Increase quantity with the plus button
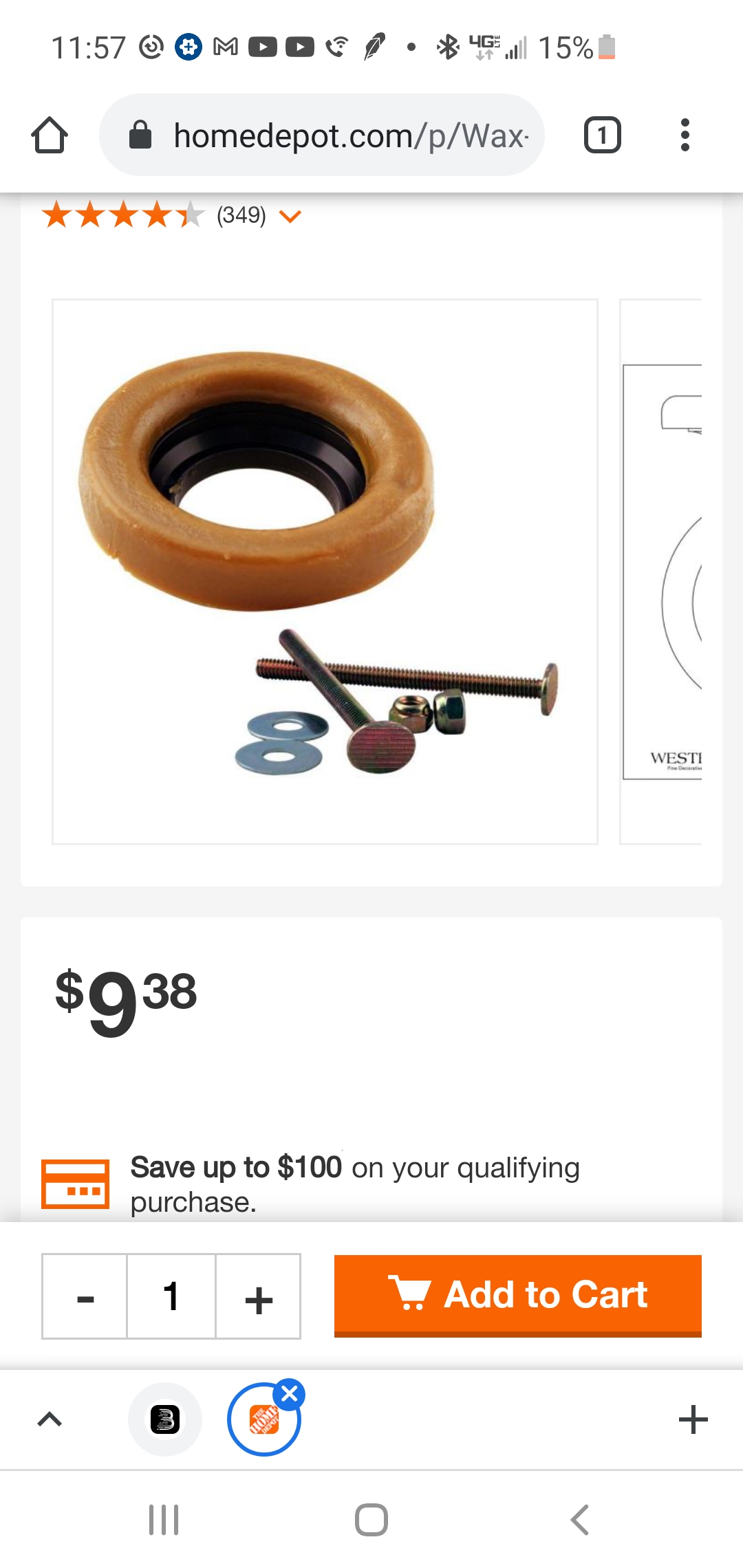 click(259, 1296)
